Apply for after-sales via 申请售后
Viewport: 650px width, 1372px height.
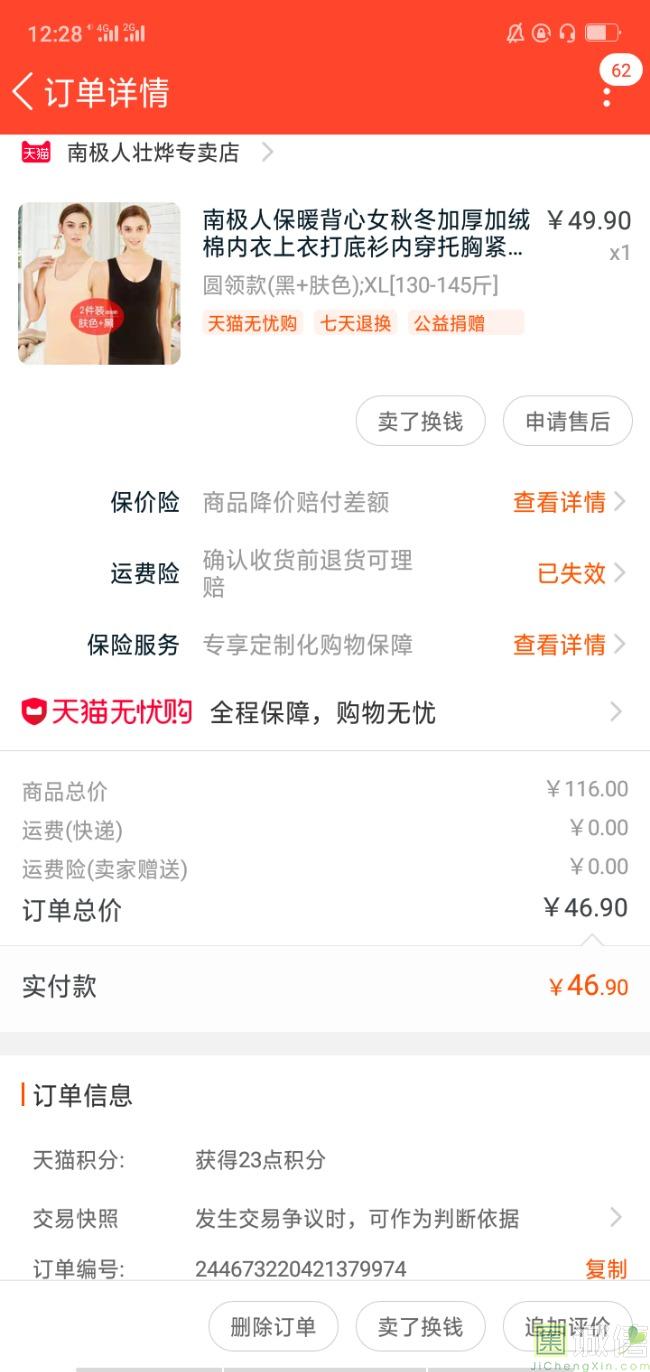pos(567,422)
